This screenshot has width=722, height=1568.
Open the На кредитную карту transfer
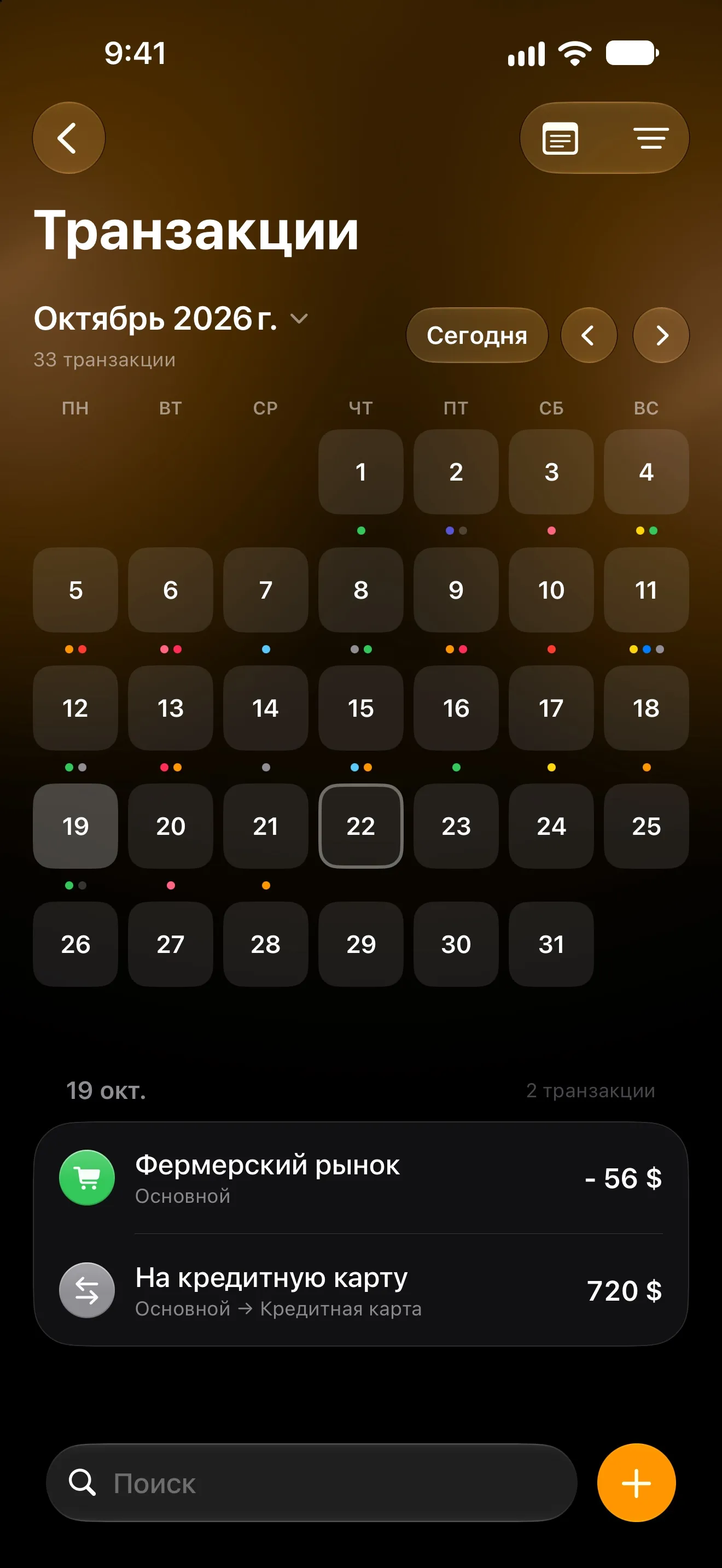click(x=361, y=1290)
